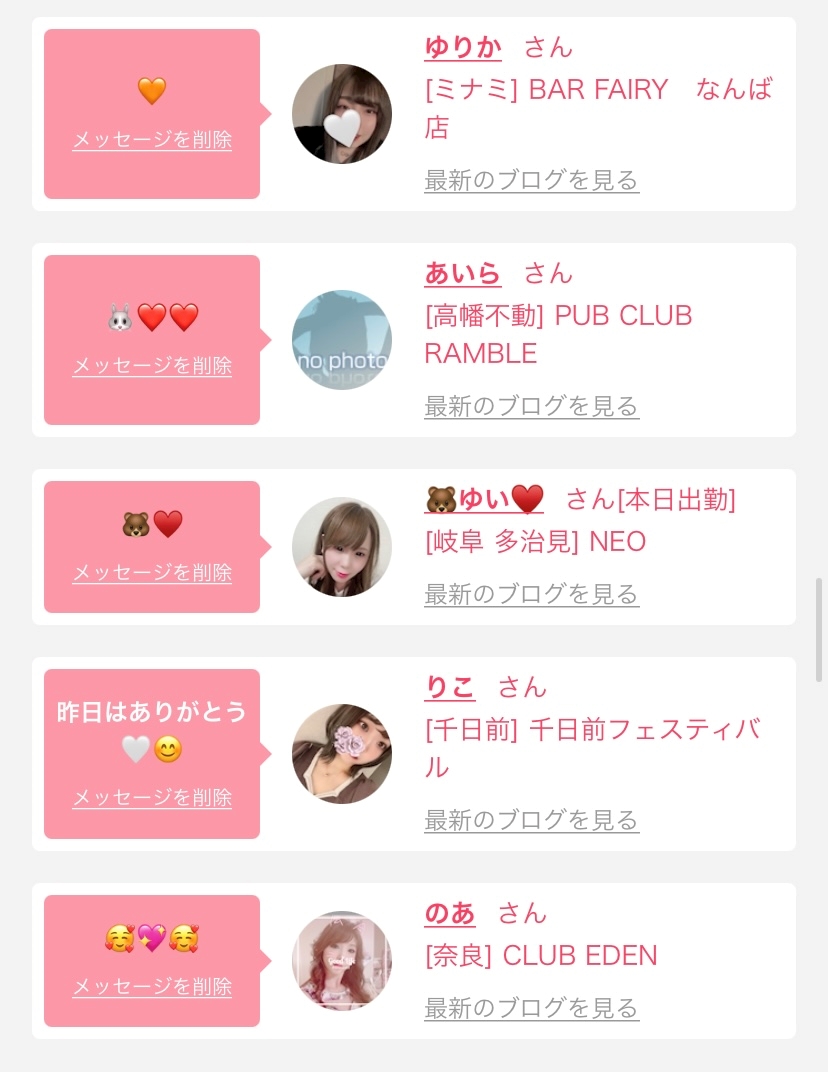Delete the message sent to あいら
Screen dimensions: 828x1072
(152, 365)
